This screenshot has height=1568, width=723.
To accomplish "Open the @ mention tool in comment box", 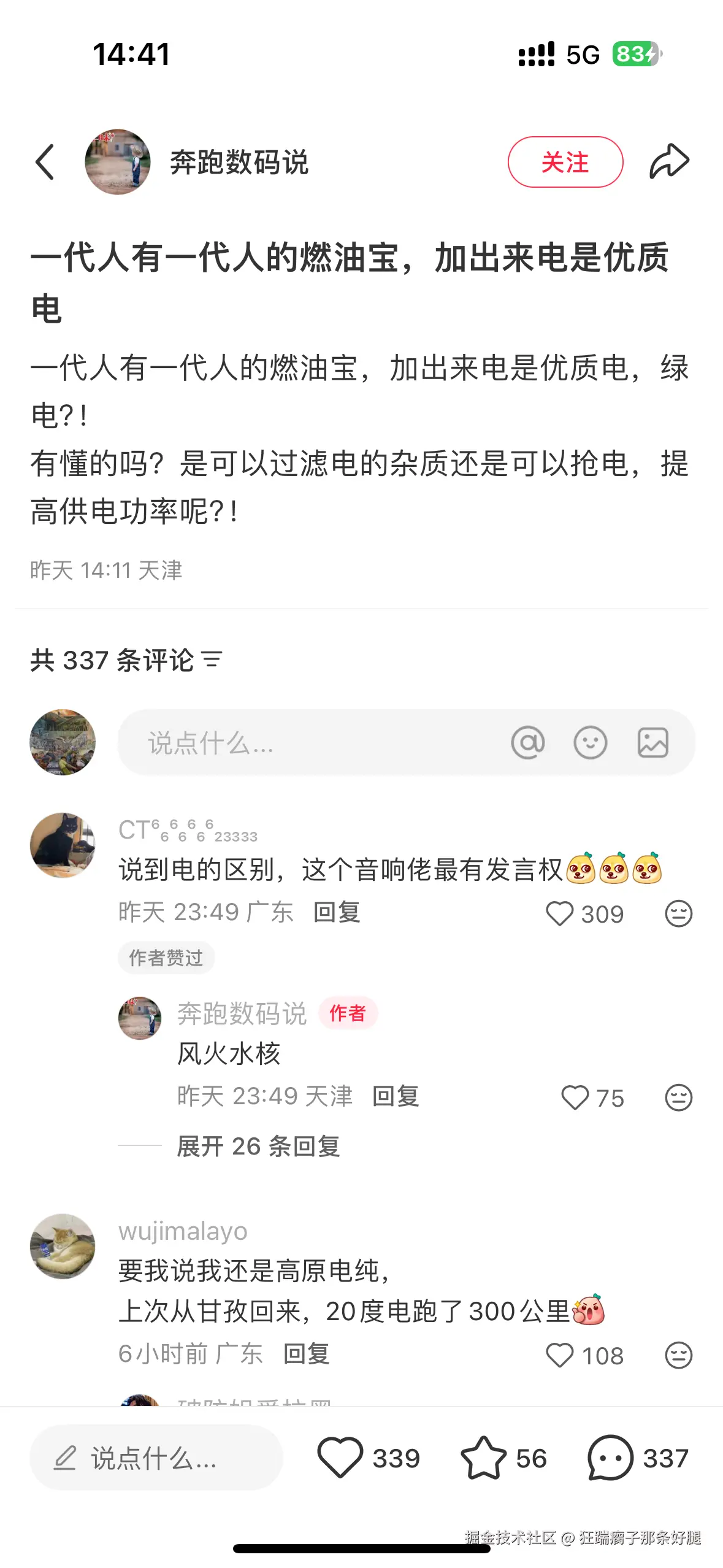I will 529,742.
